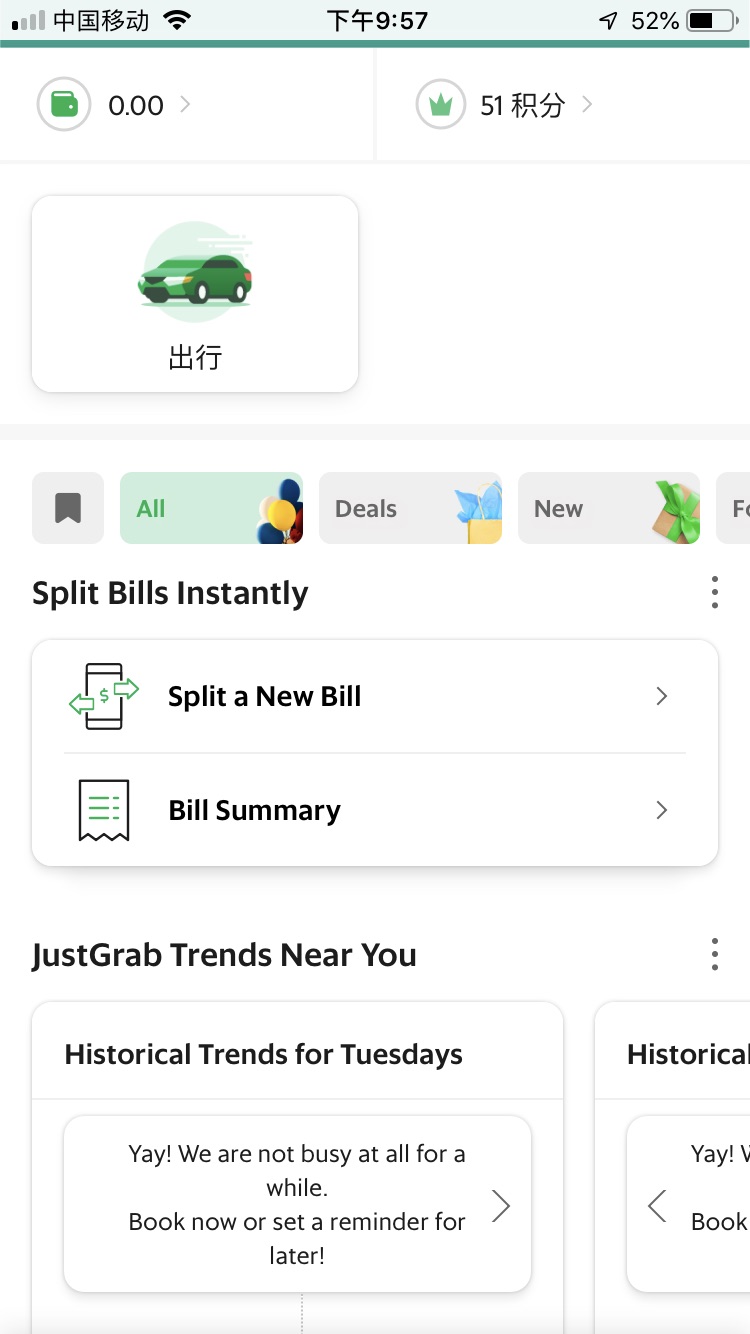The width and height of the screenshot is (750, 1334).
Task: Open the 出行 transport service card
Action: (x=195, y=293)
